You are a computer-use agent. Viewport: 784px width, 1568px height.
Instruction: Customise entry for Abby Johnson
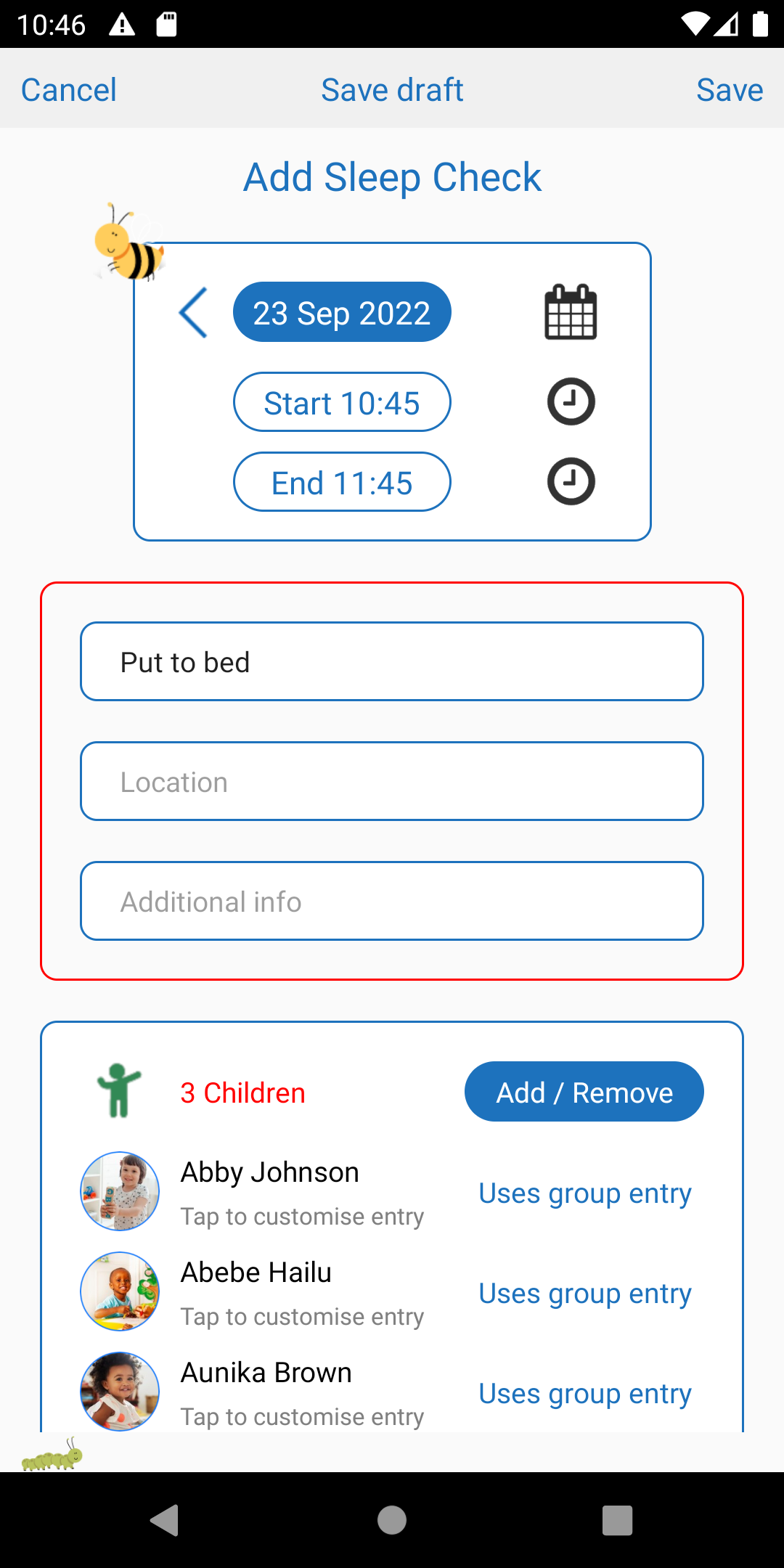click(392, 1192)
